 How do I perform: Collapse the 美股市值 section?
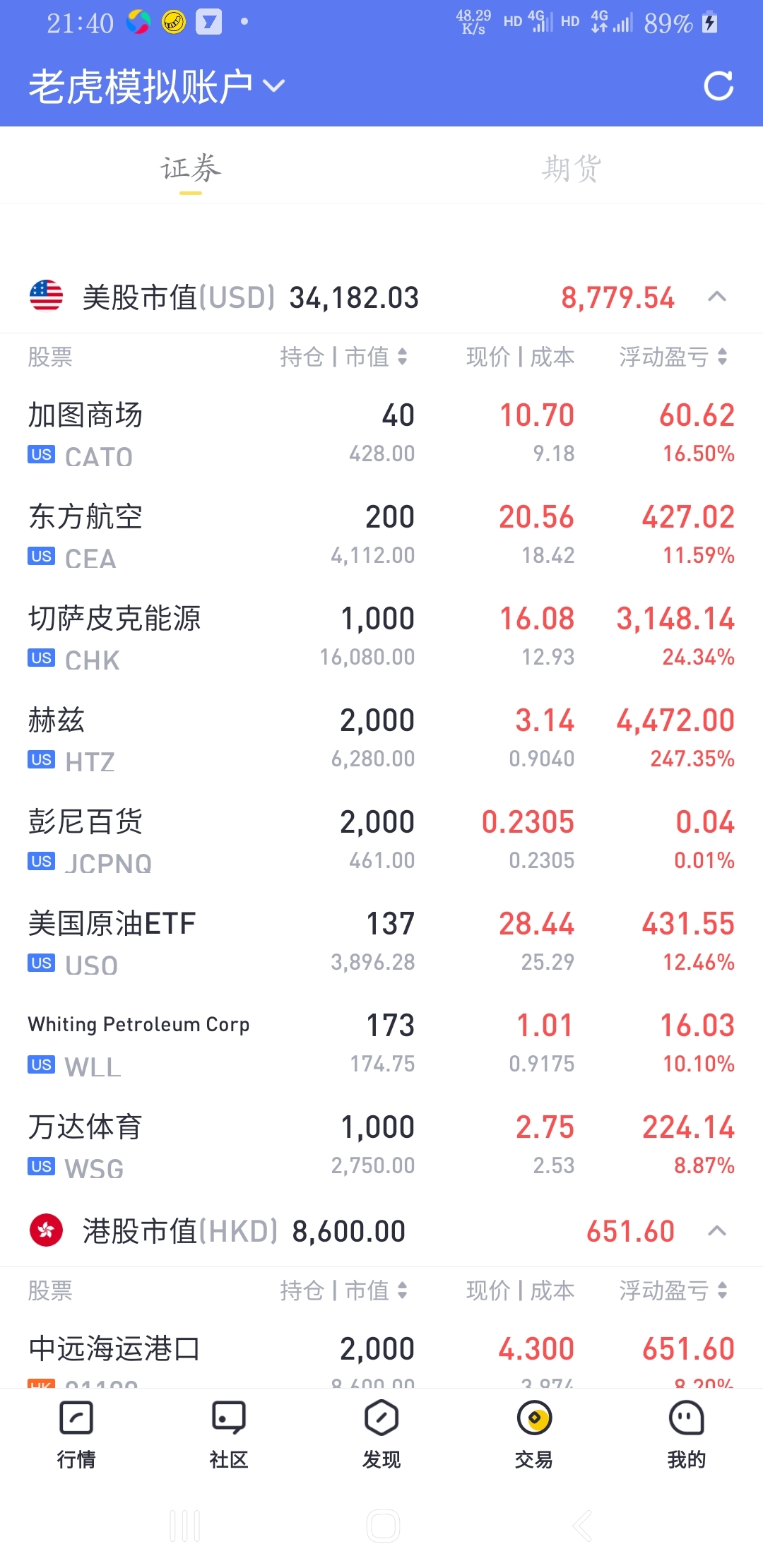[x=717, y=297]
